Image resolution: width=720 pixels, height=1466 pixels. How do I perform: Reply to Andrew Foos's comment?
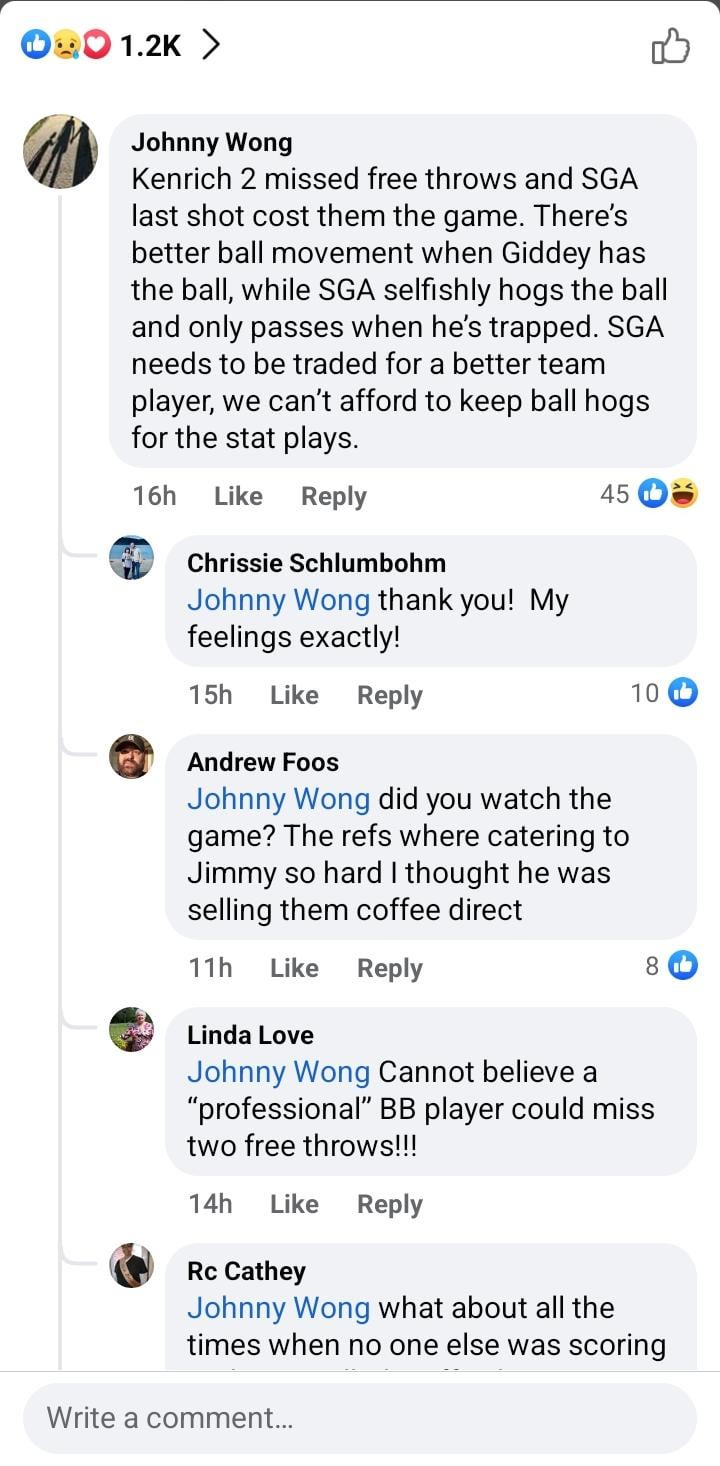coord(389,968)
